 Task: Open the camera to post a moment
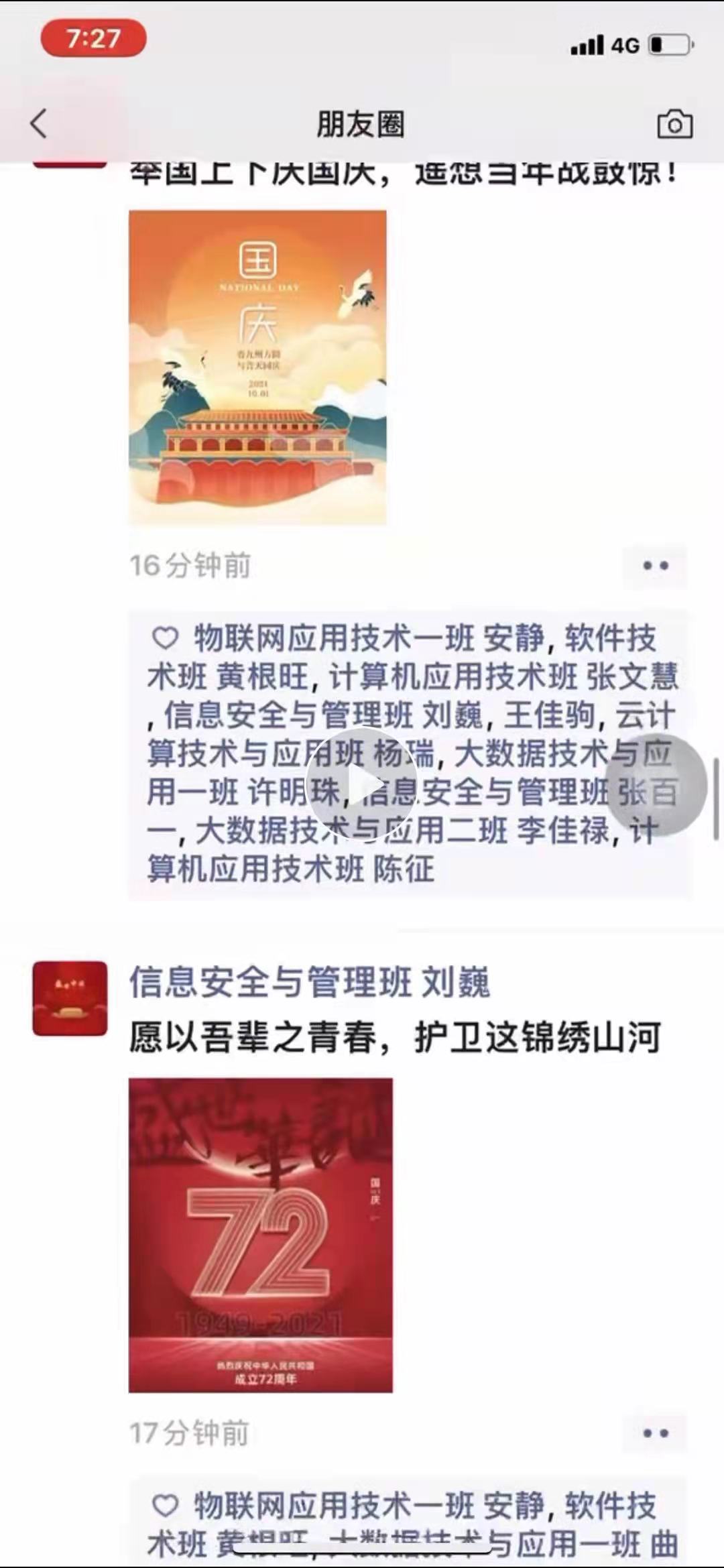click(674, 124)
